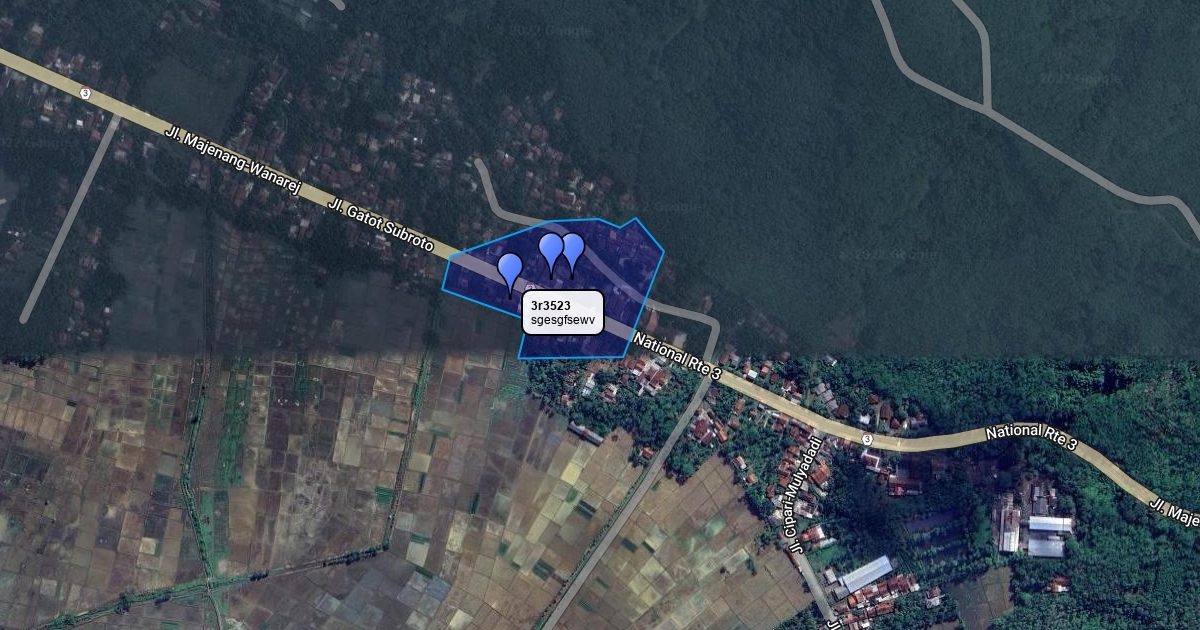Open the 3r3523 info label
Screen dimensions: 1200x630
click(x=562, y=312)
